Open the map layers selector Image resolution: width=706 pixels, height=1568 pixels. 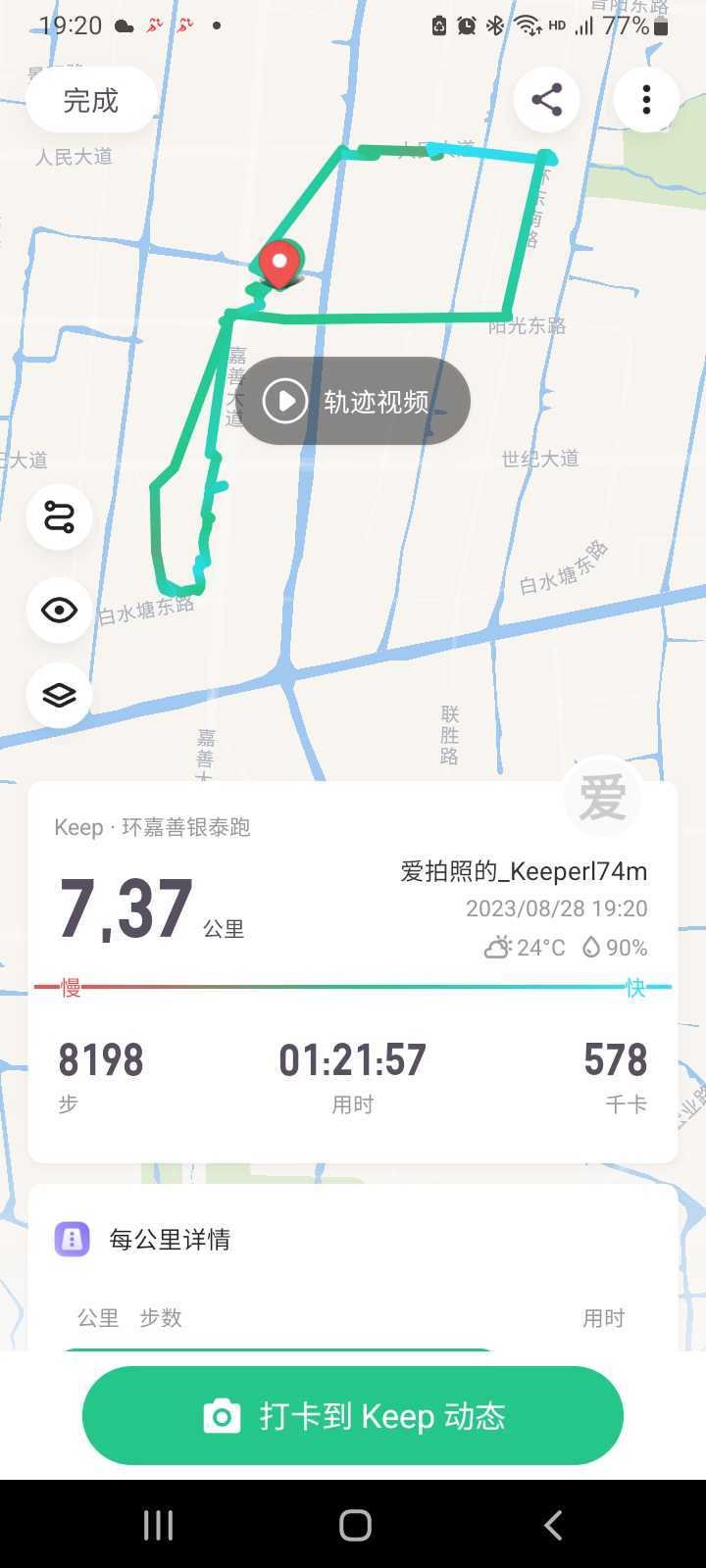60,695
